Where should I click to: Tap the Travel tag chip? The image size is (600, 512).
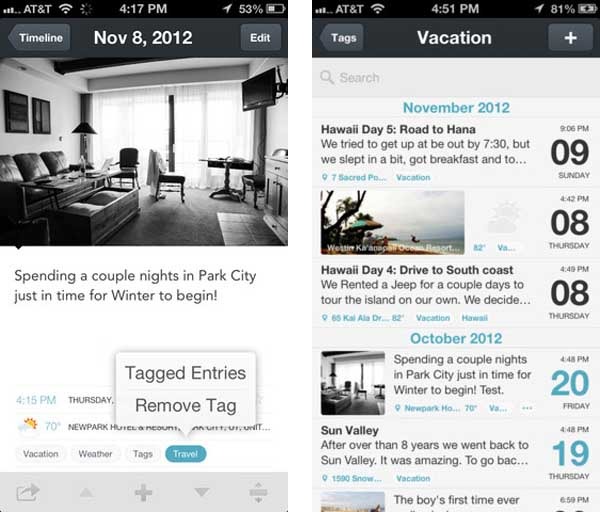pos(185,453)
